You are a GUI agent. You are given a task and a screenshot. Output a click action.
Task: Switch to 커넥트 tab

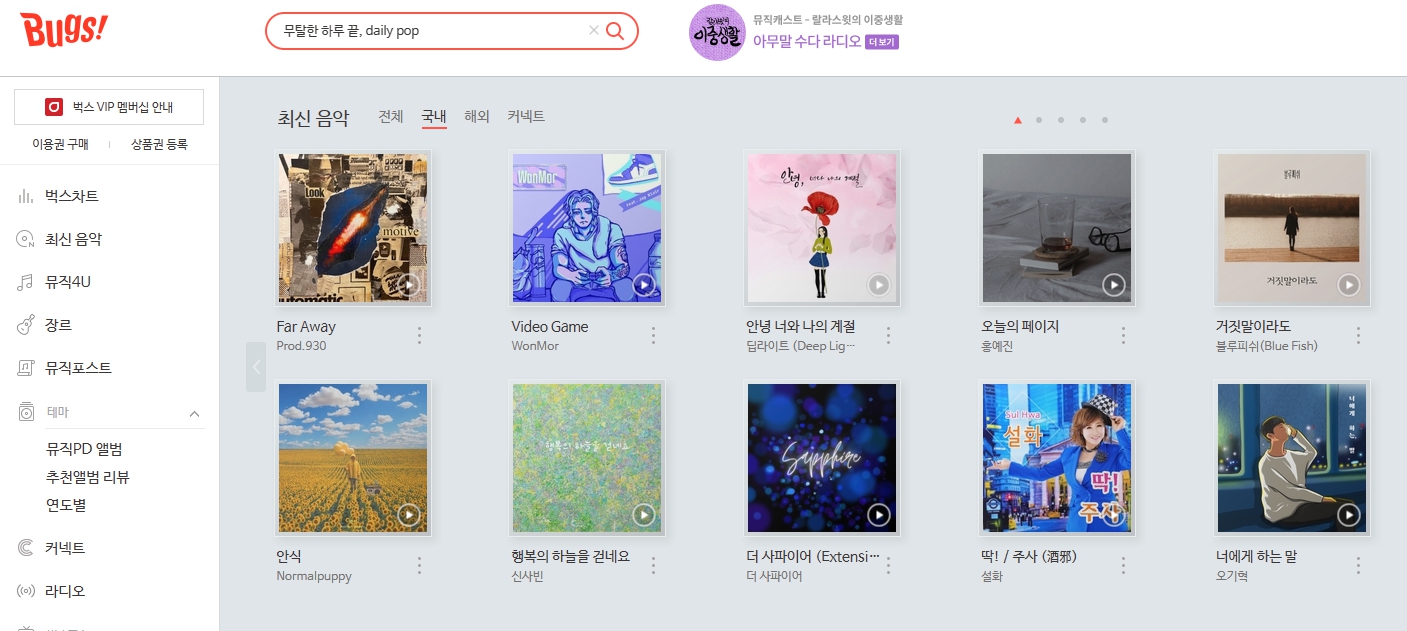pos(526,116)
